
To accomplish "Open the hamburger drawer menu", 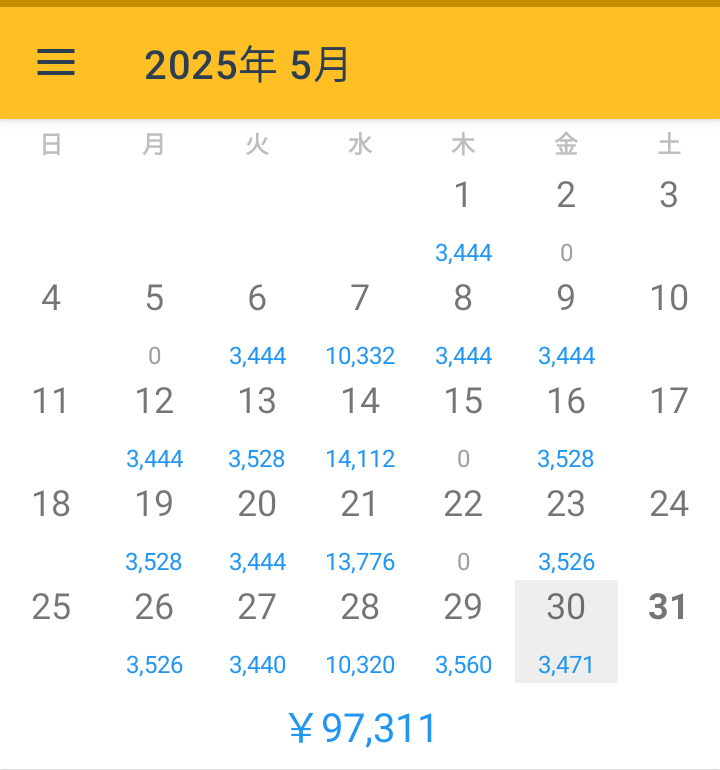I will 56,63.
